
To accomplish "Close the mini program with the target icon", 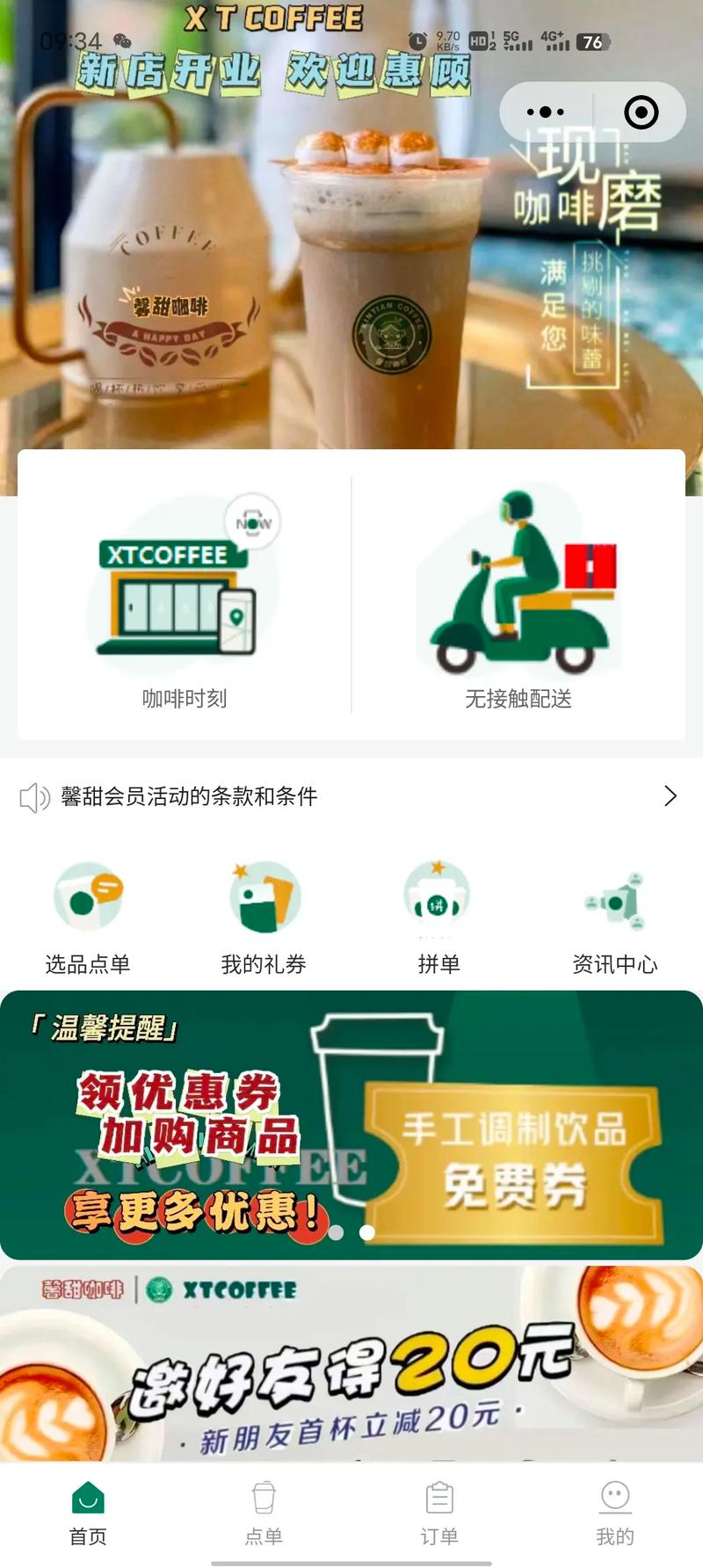I will pyautogui.click(x=641, y=113).
